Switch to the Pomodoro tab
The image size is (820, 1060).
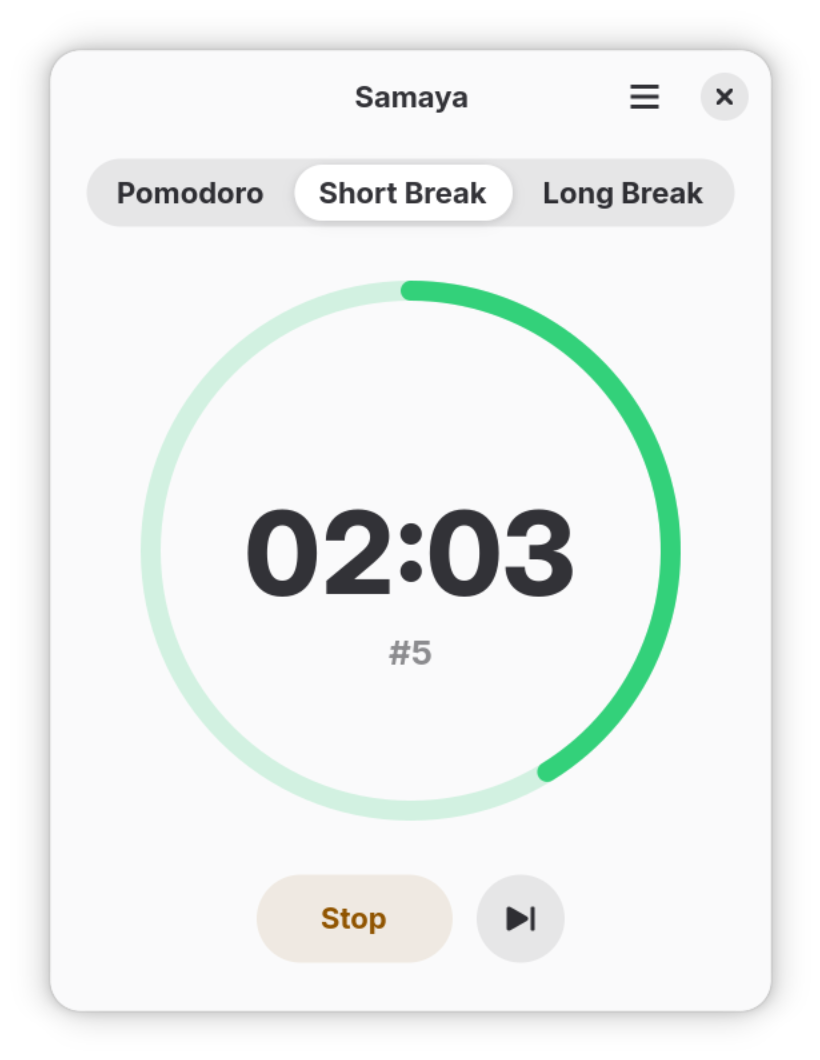pyautogui.click(x=190, y=193)
